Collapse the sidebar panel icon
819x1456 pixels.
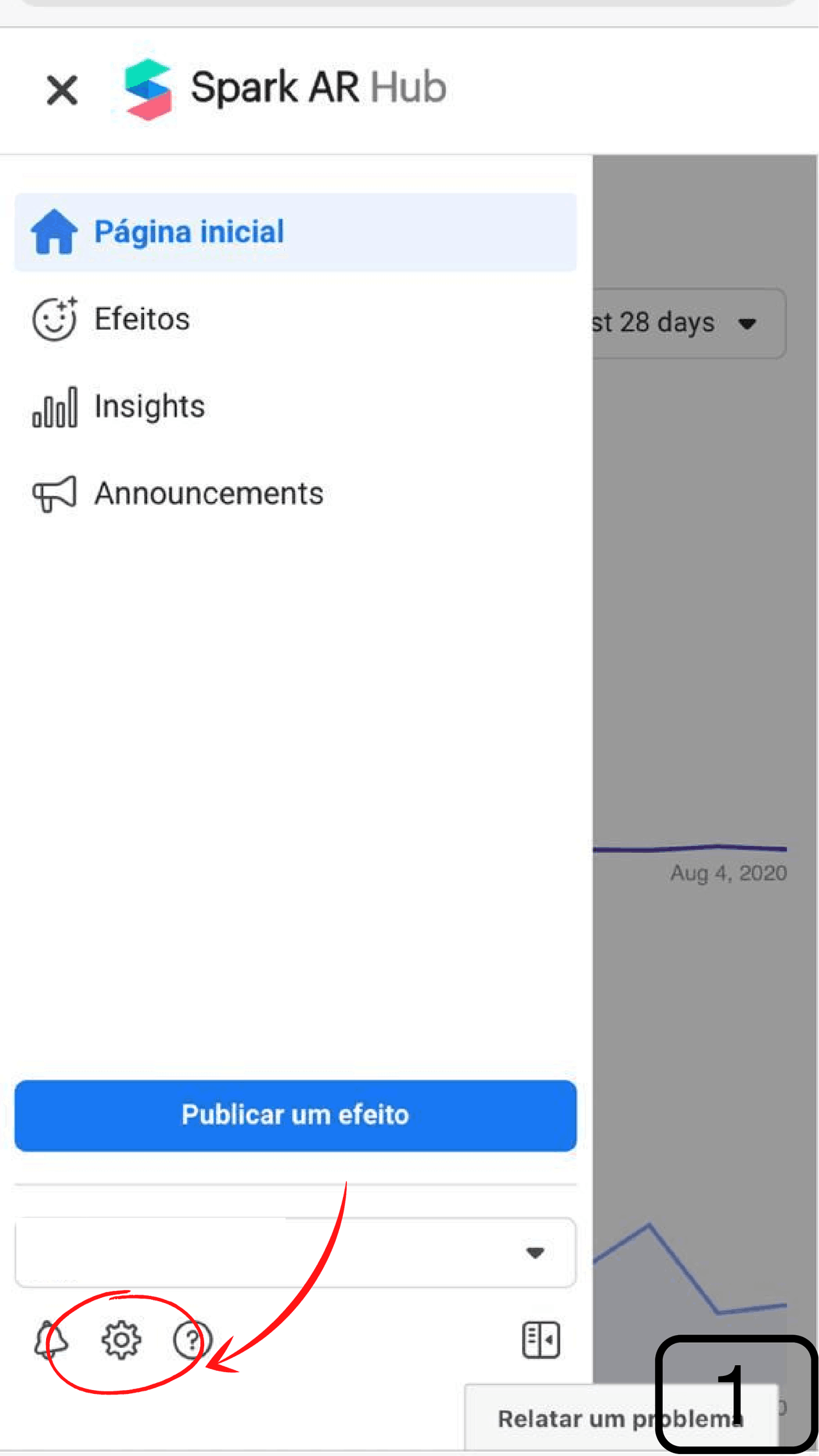pyautogui.click(x=541, y=1340)
